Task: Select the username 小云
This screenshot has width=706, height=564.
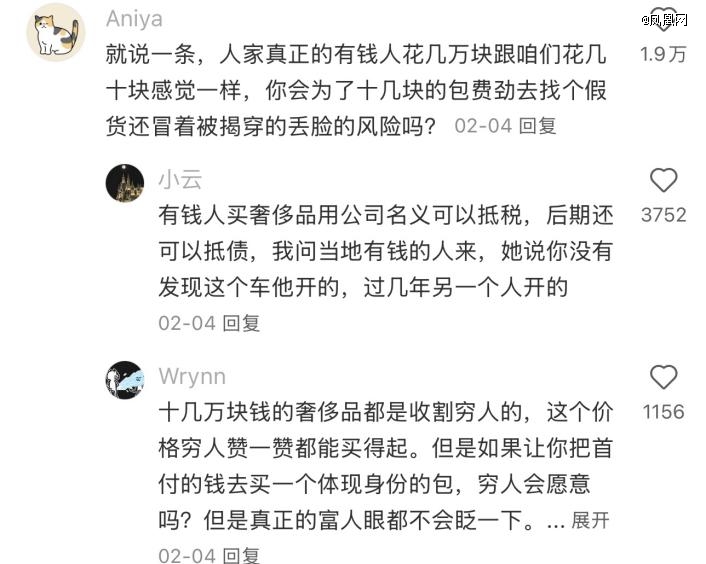Action: (x=180, y=180)
